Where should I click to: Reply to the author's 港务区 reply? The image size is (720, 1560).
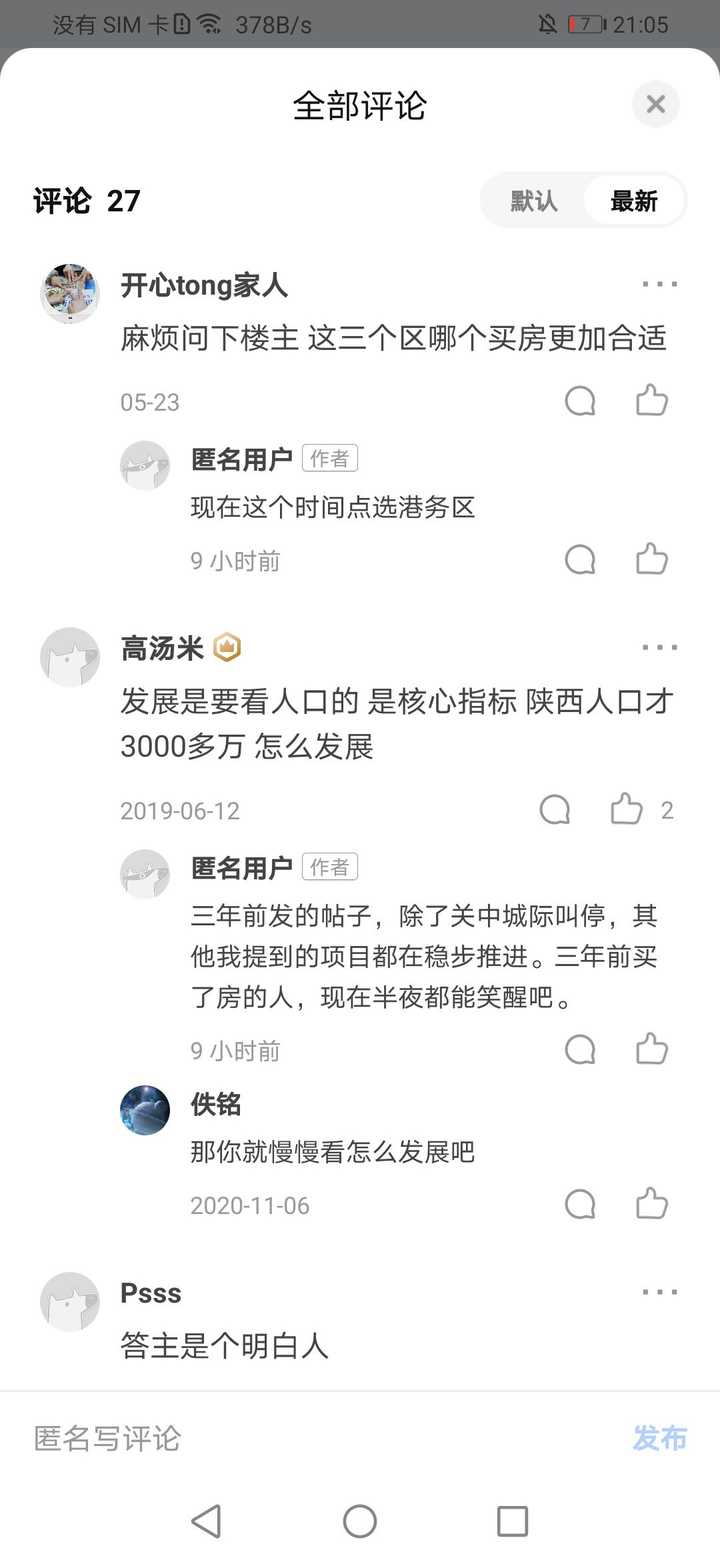tap(580, 559)
